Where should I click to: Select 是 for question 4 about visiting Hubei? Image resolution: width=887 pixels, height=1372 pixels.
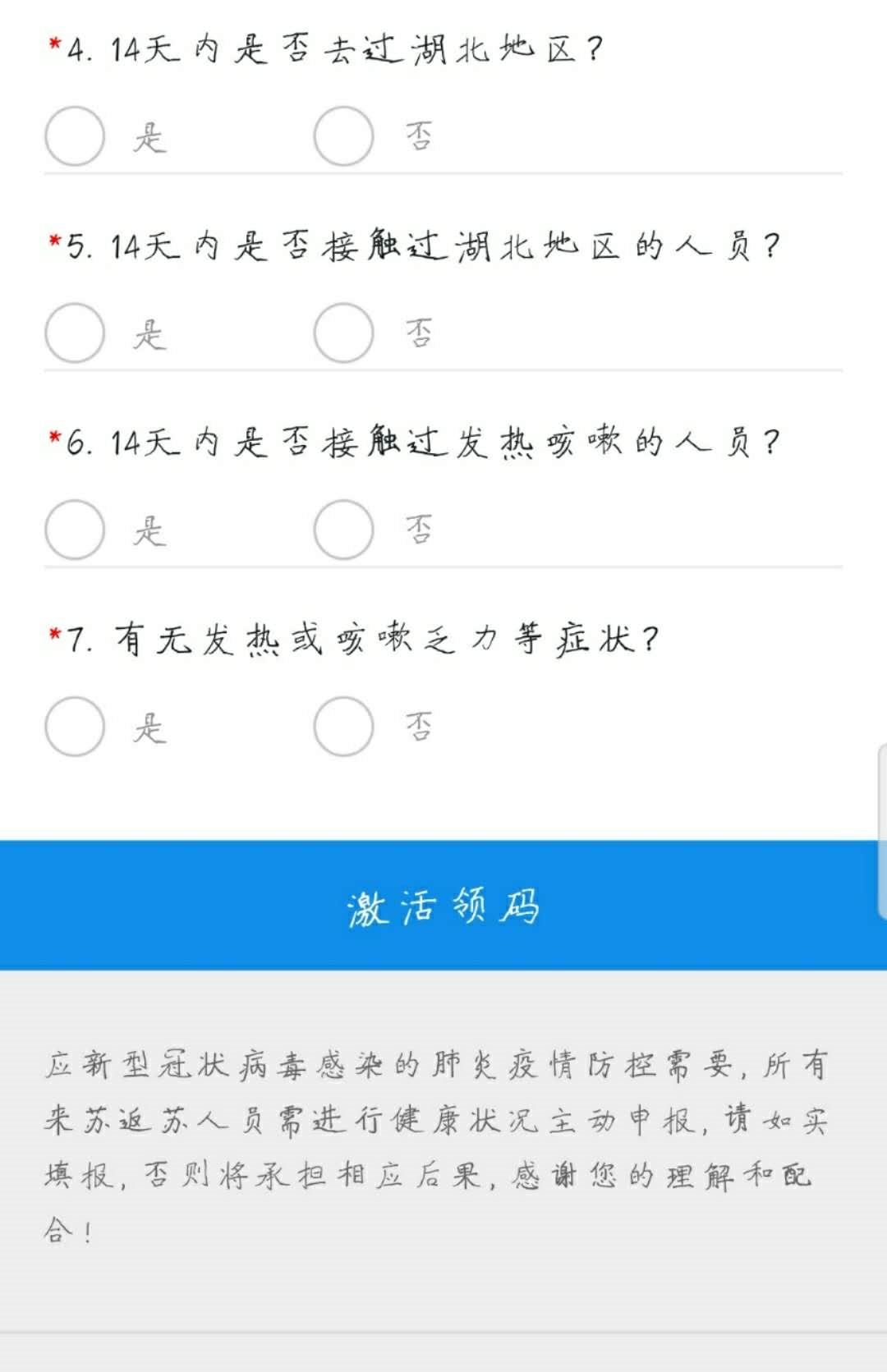[x=75, y=136]
